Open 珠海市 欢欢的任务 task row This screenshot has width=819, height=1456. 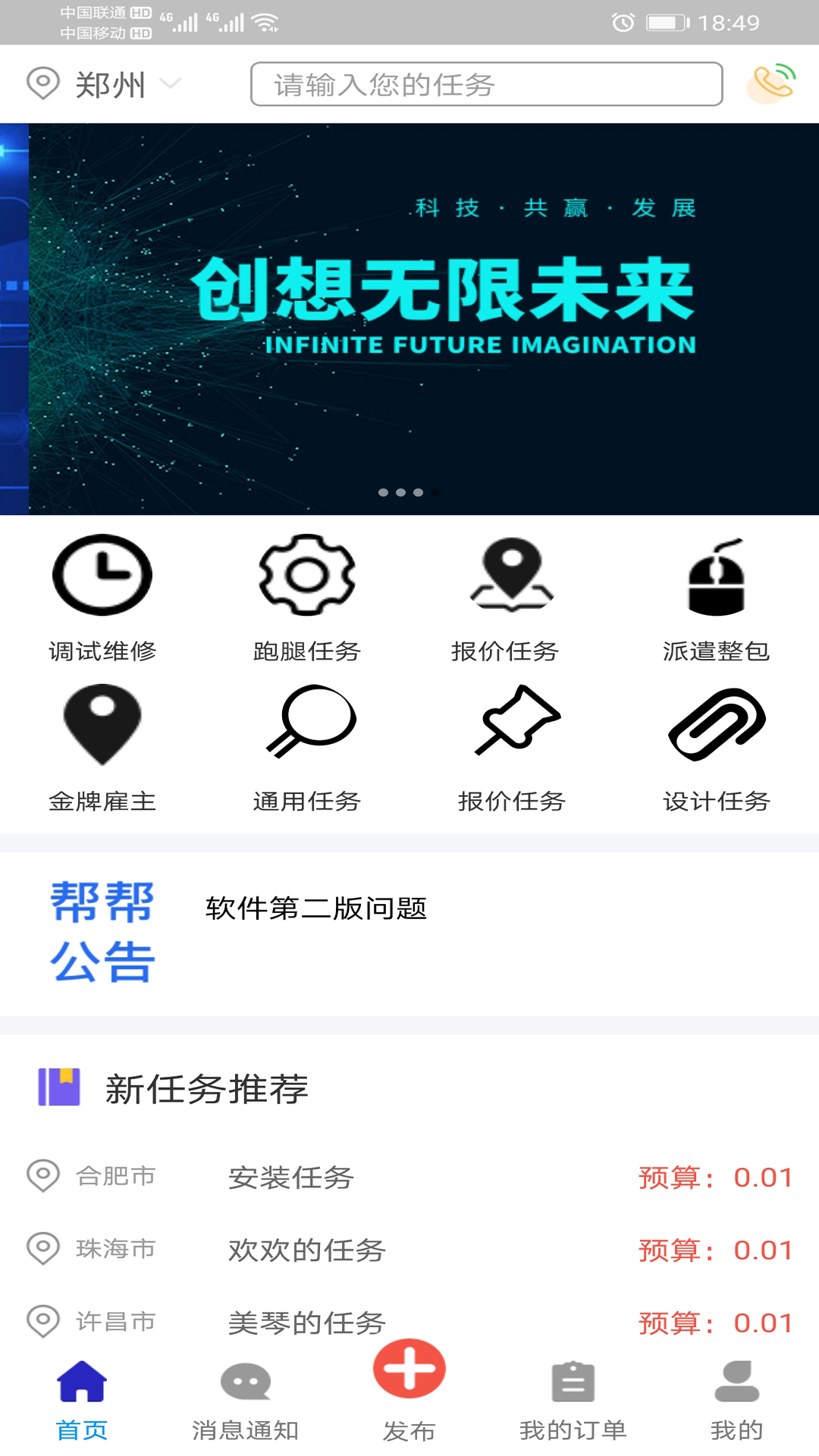point(409,1250)
